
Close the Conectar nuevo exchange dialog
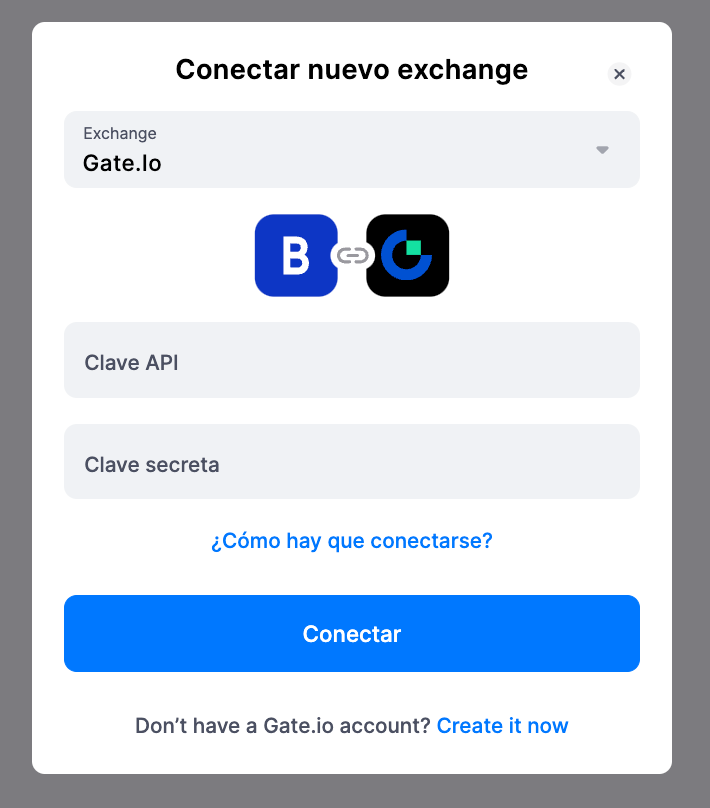tap(619, 74)
